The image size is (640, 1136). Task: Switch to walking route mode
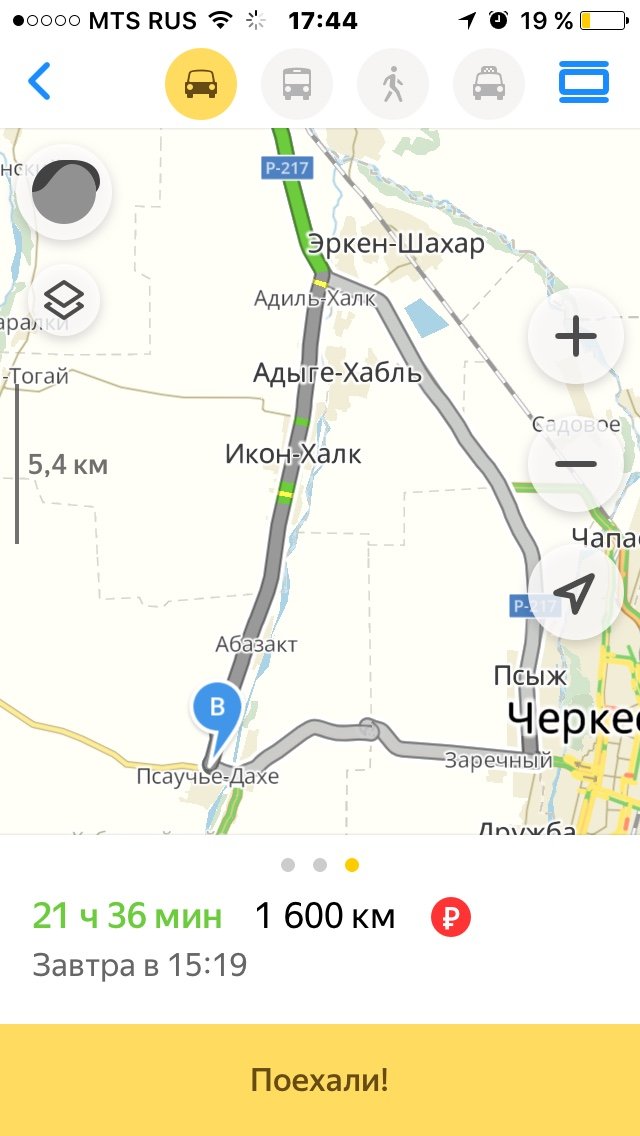click(393, 84)
